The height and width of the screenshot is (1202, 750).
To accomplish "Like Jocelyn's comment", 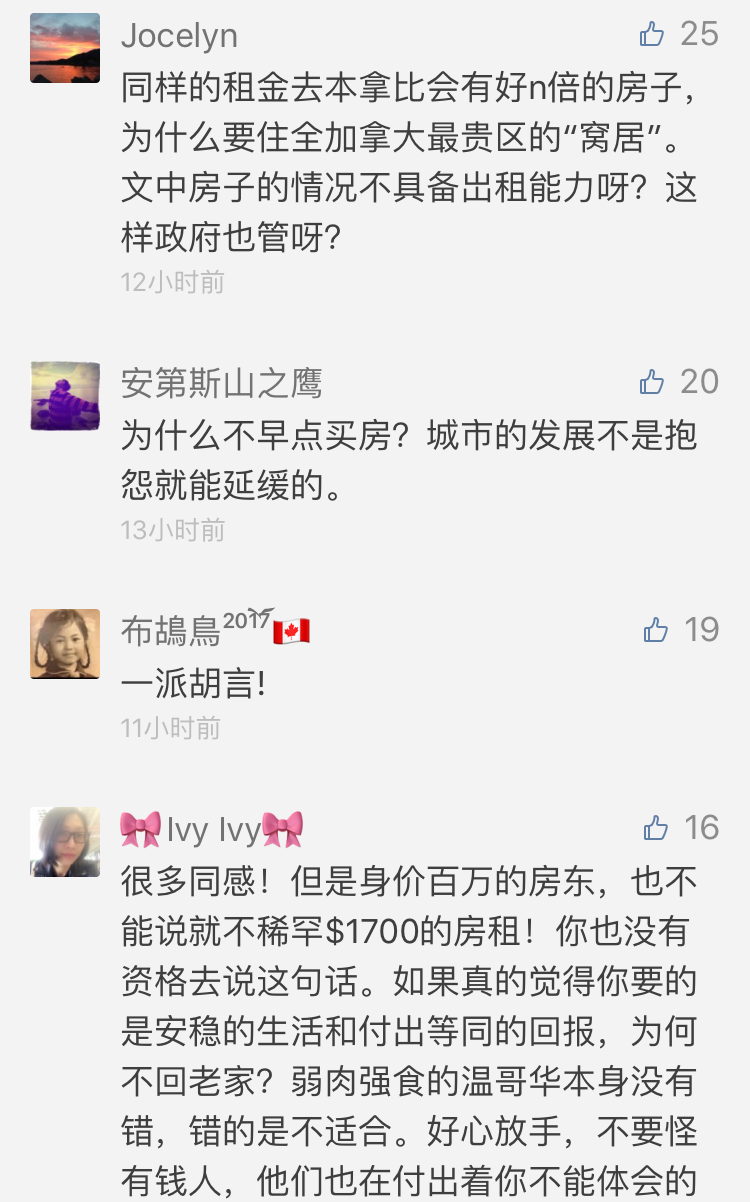I will pos(652,34).
